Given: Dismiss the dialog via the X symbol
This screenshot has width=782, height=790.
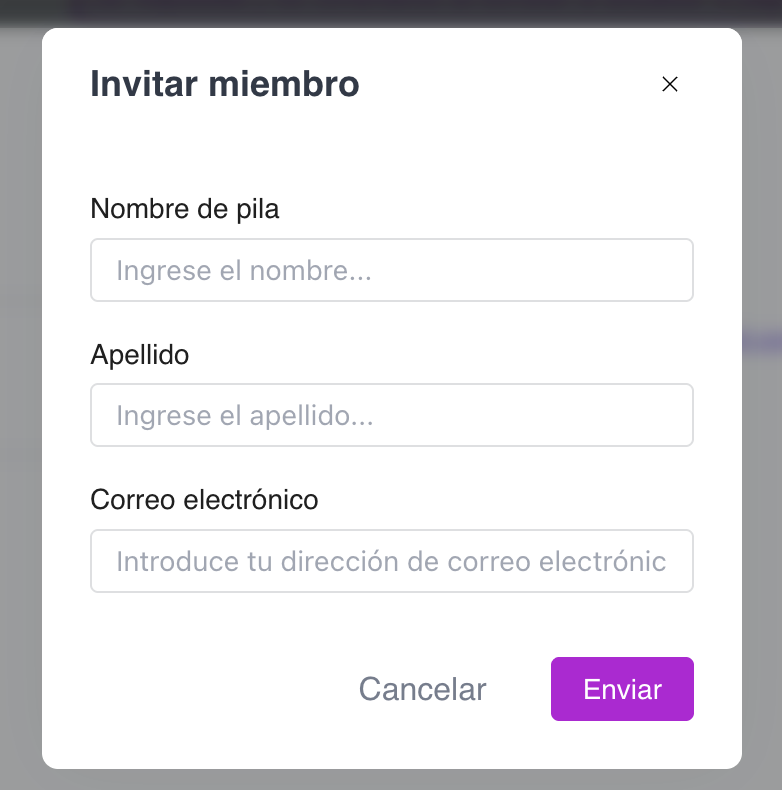Looking at the screenshot, I should point(669,84).
